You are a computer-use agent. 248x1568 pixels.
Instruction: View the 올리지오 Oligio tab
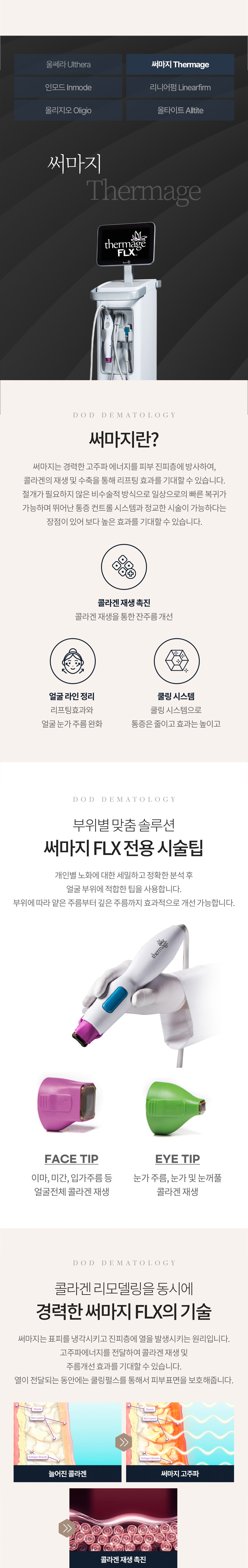(68, 110)
